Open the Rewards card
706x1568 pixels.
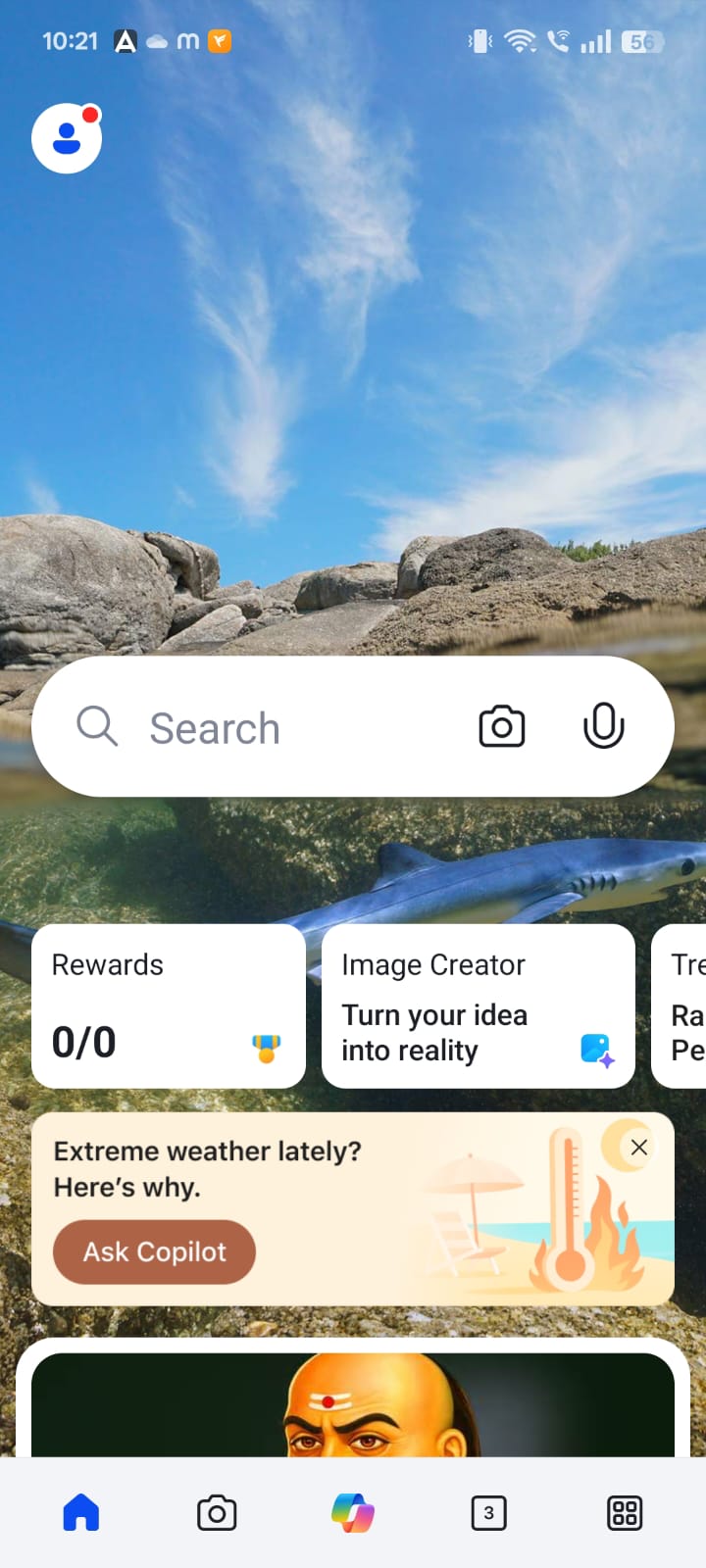pos(169,1005)
